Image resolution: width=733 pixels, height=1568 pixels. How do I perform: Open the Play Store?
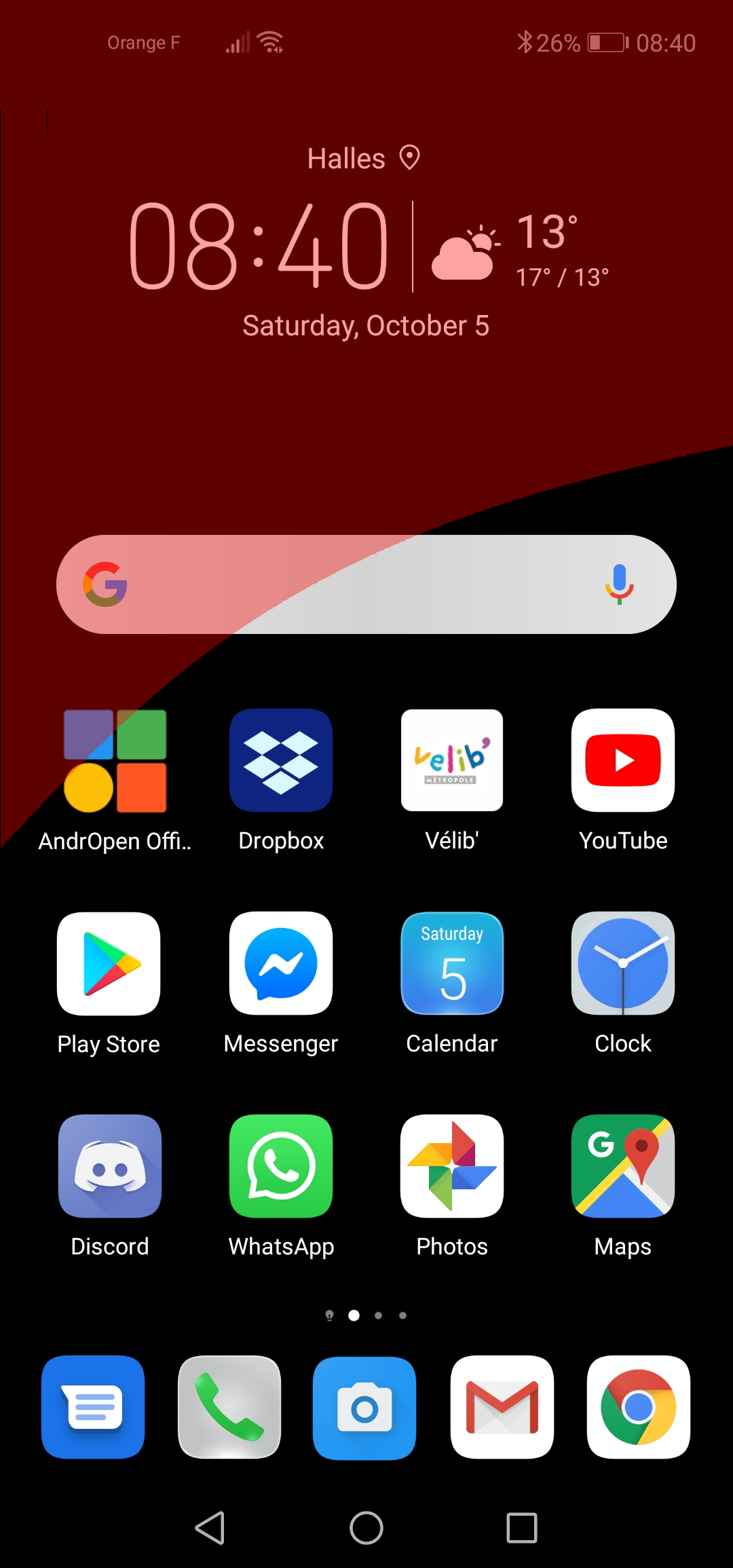109,964
